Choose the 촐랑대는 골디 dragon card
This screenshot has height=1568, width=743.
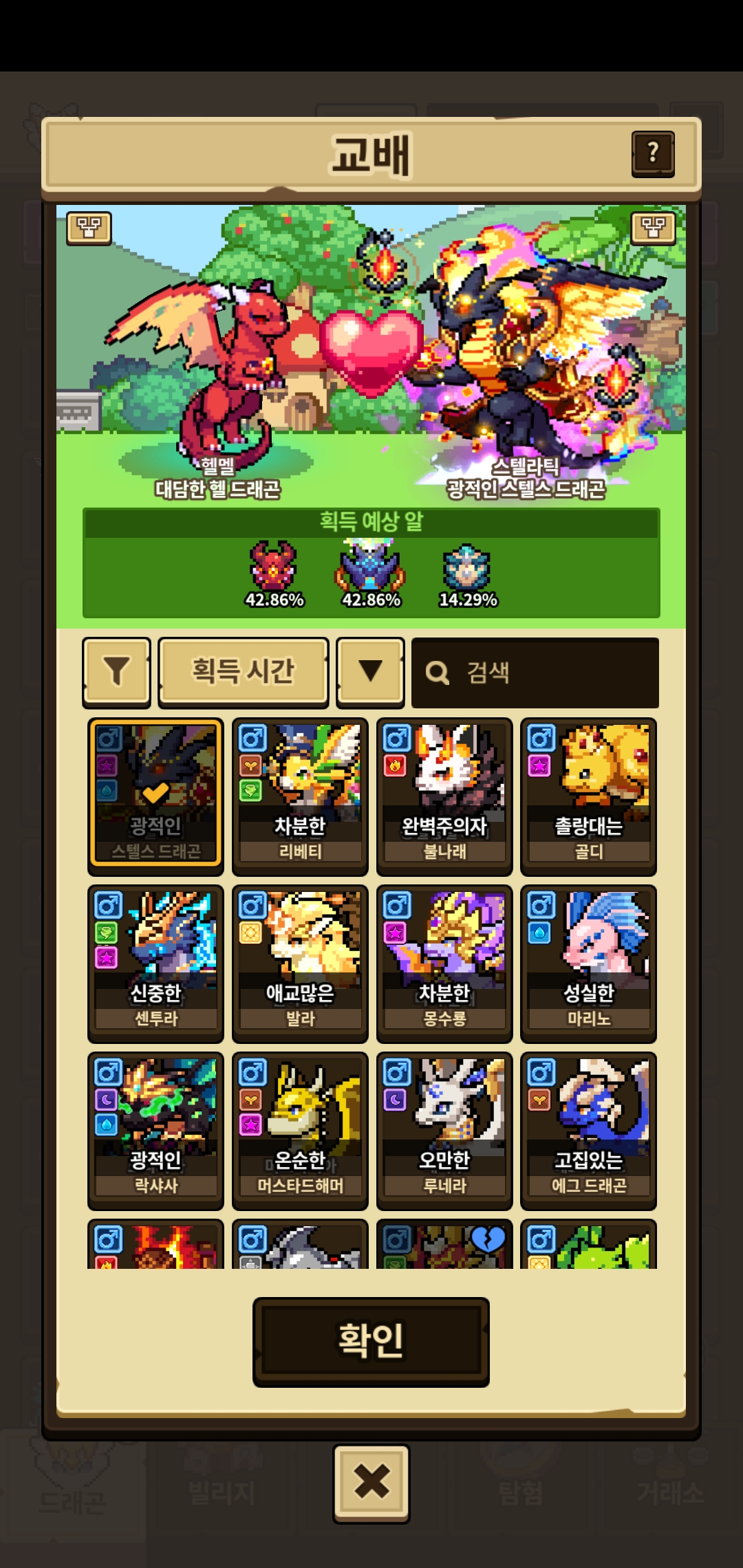click(x=589, y=796)
